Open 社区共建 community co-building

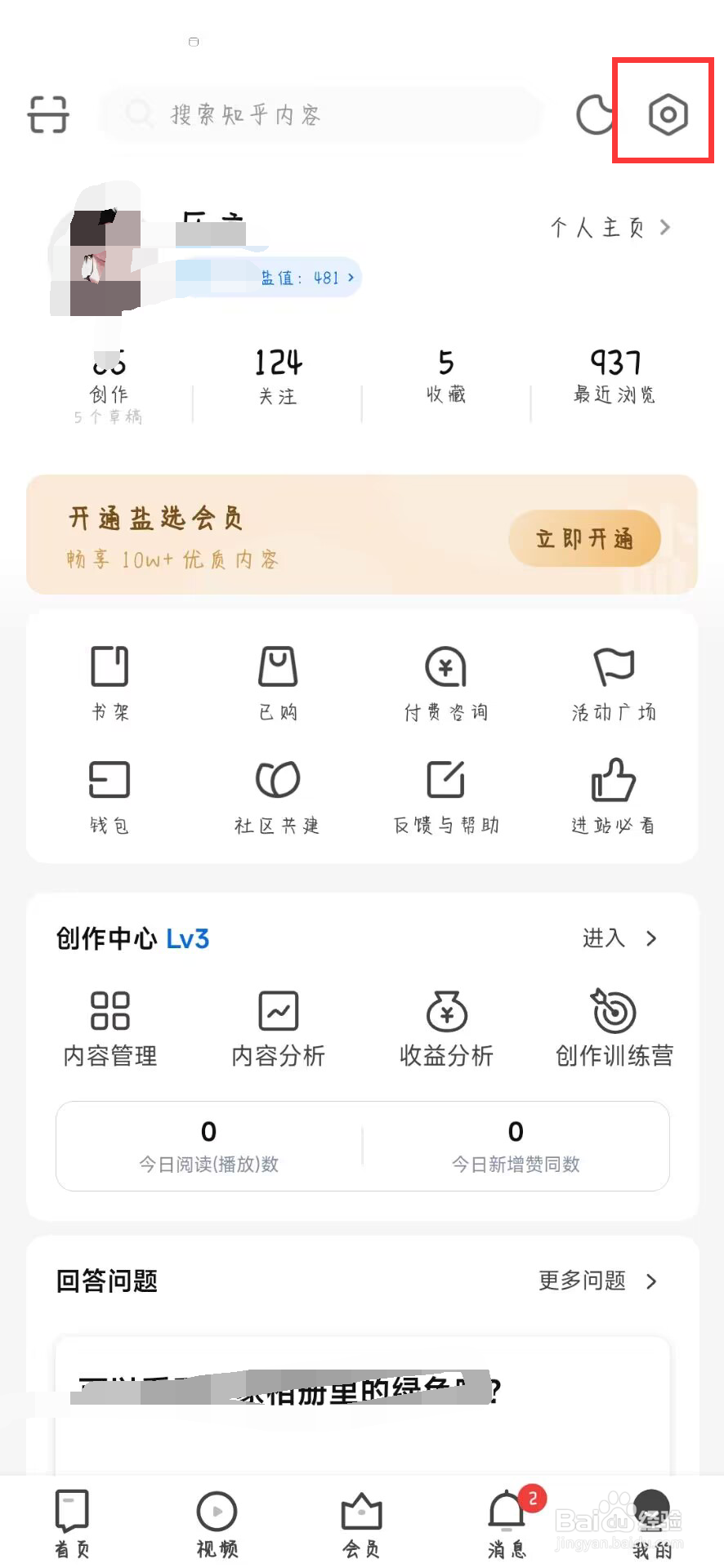[x=277, y=794]
